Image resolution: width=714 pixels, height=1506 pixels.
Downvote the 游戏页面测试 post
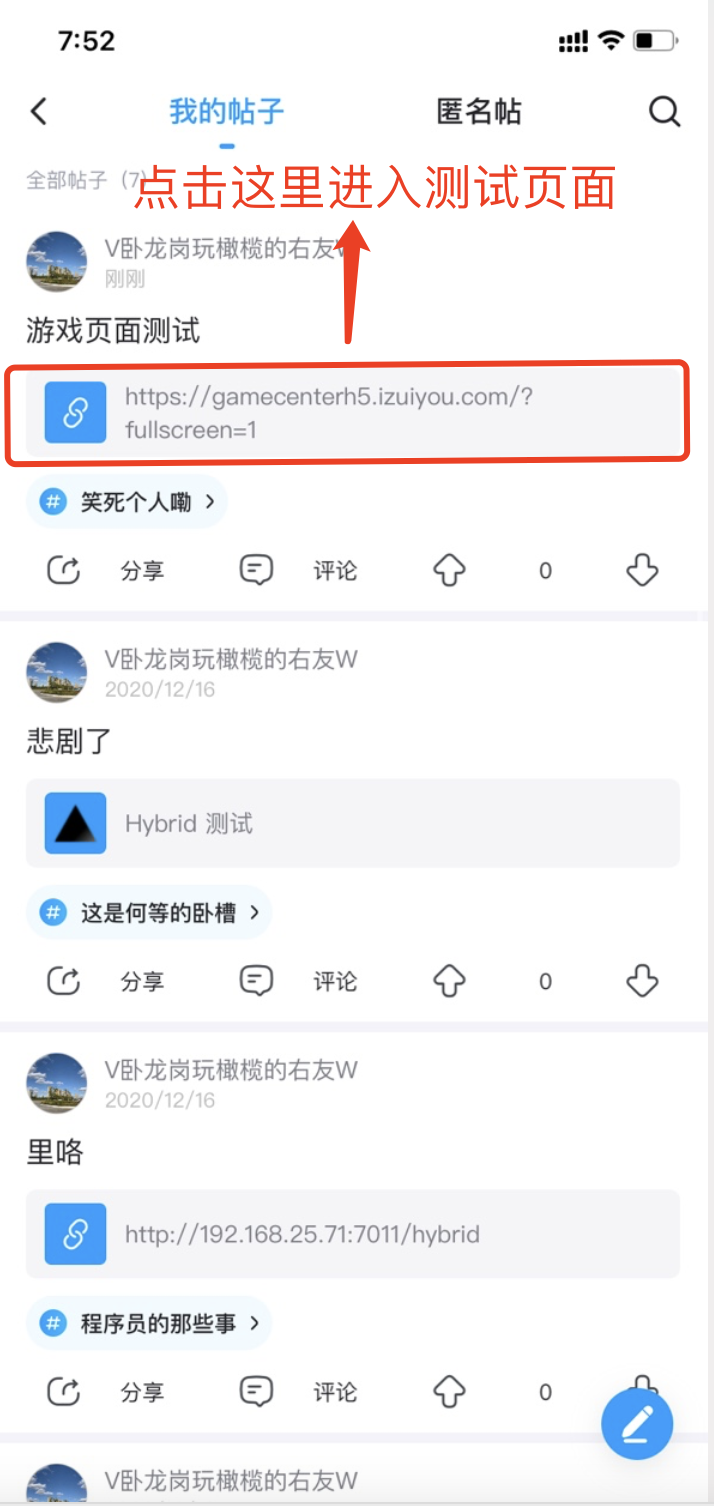[x=642, y=571]
